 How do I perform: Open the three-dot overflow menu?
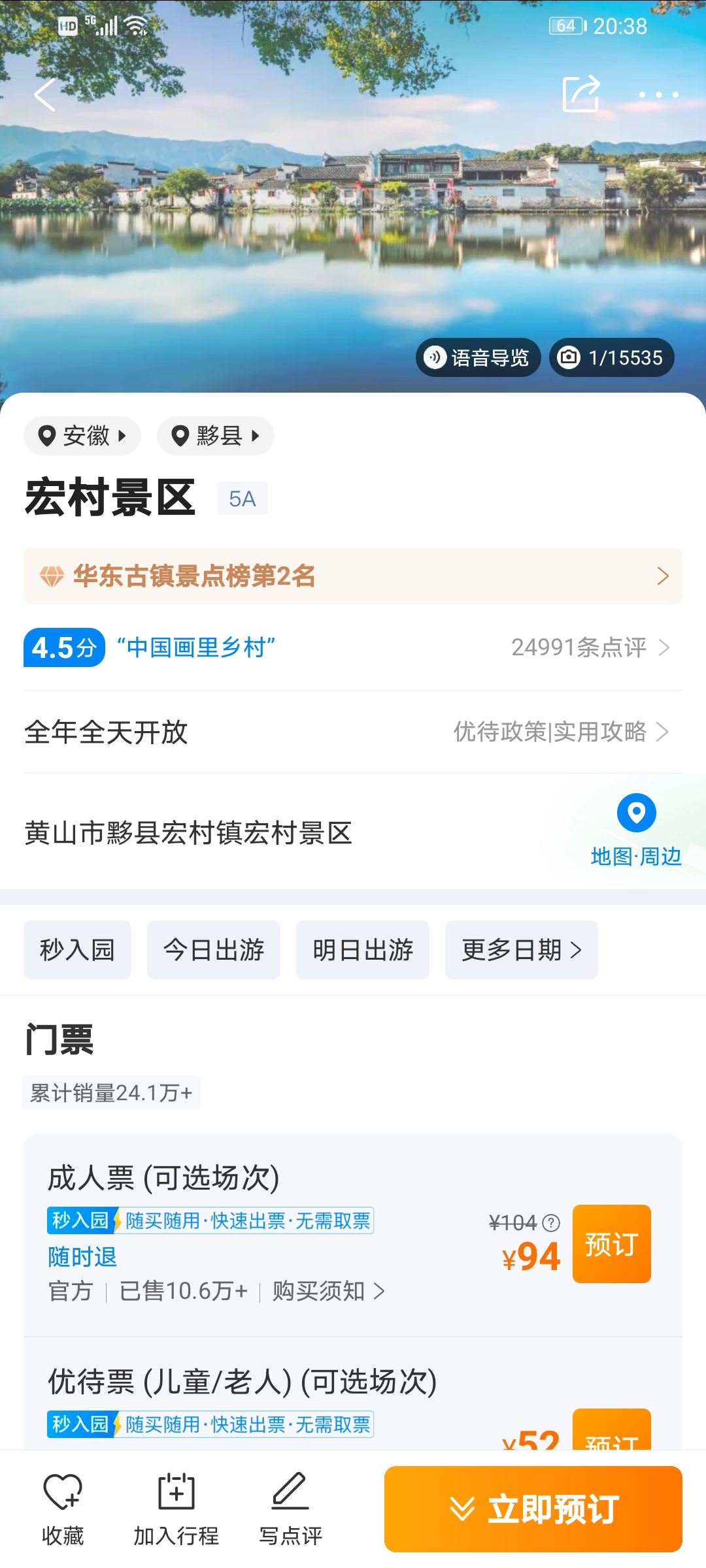coord(658,95)
